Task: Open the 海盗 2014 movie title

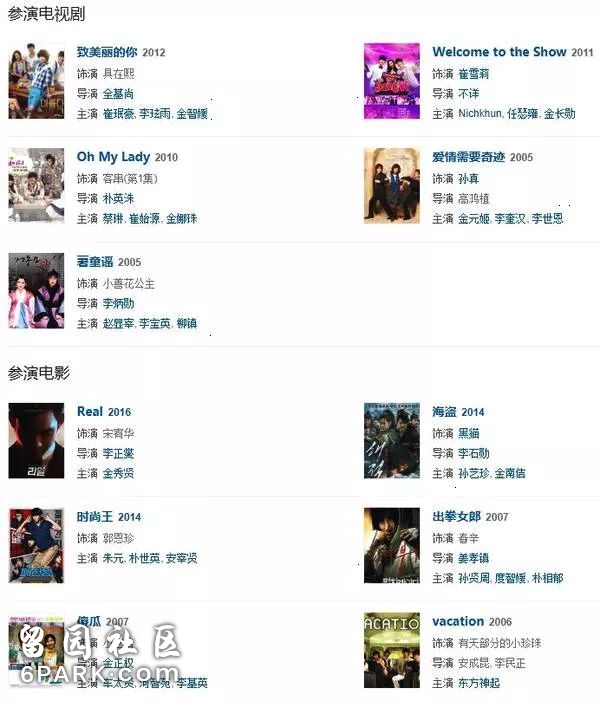Action: tap(445, 411)
